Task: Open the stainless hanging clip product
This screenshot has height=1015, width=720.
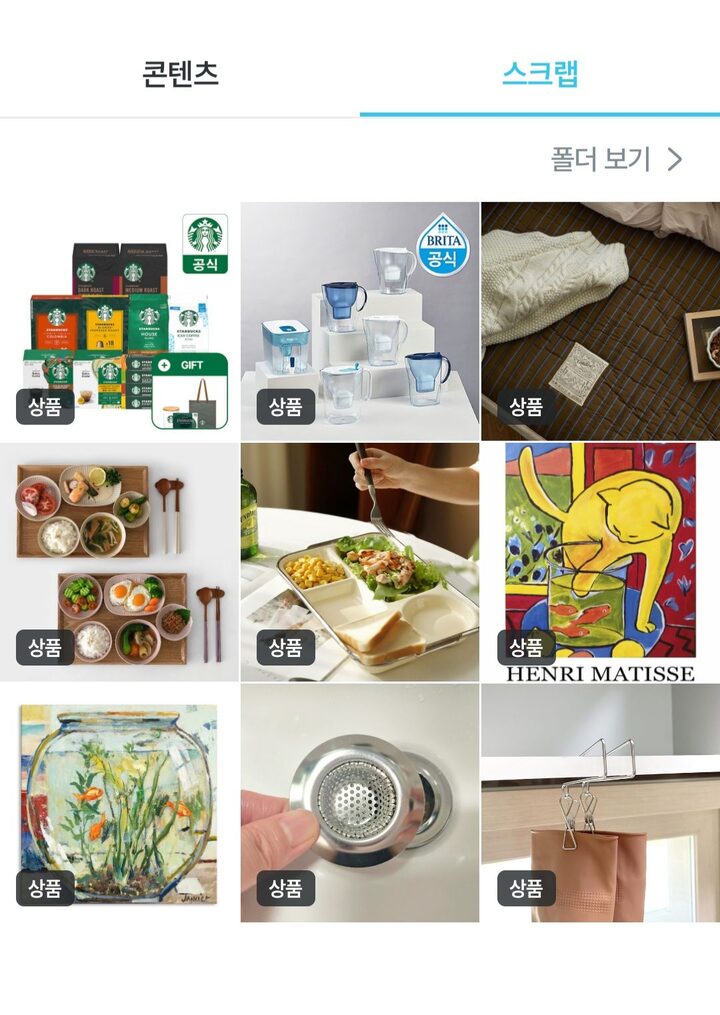Action: tap(600, 802)
